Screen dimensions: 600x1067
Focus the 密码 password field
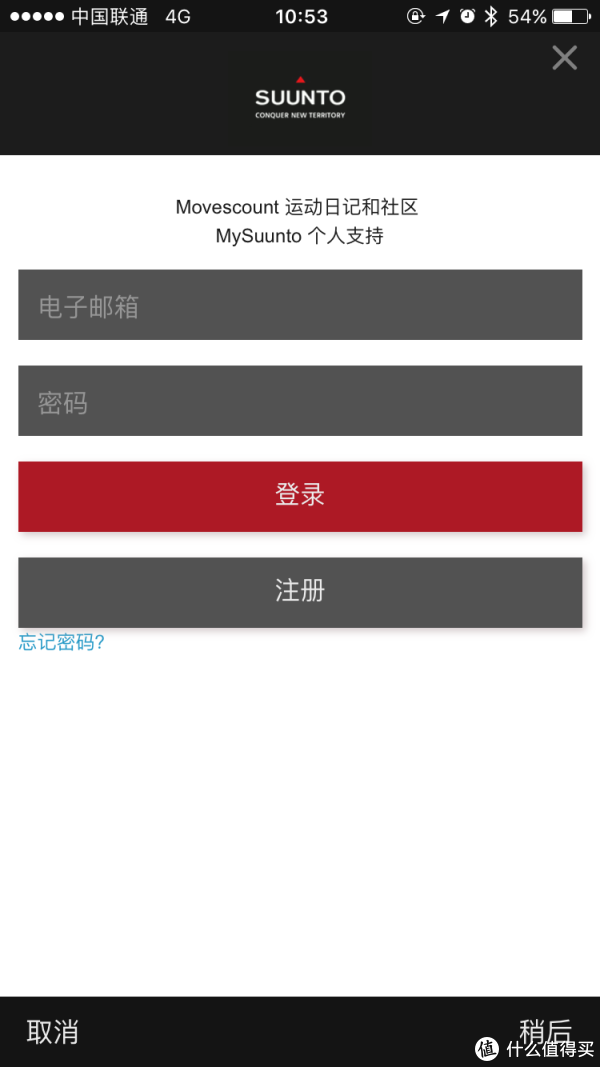pyautogui.click(x=300, y=401)
